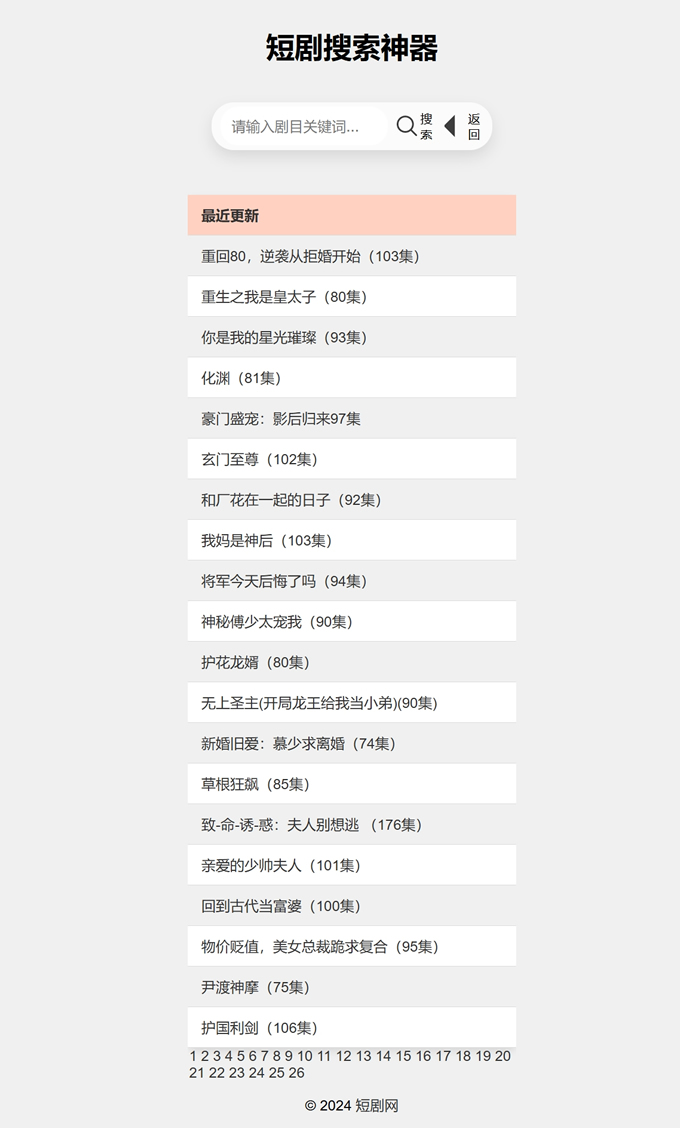The height and width of the screenshot is (1128, 680).
Task: Select 回到古代当富婆 (100集)
Action: [281, 906]
